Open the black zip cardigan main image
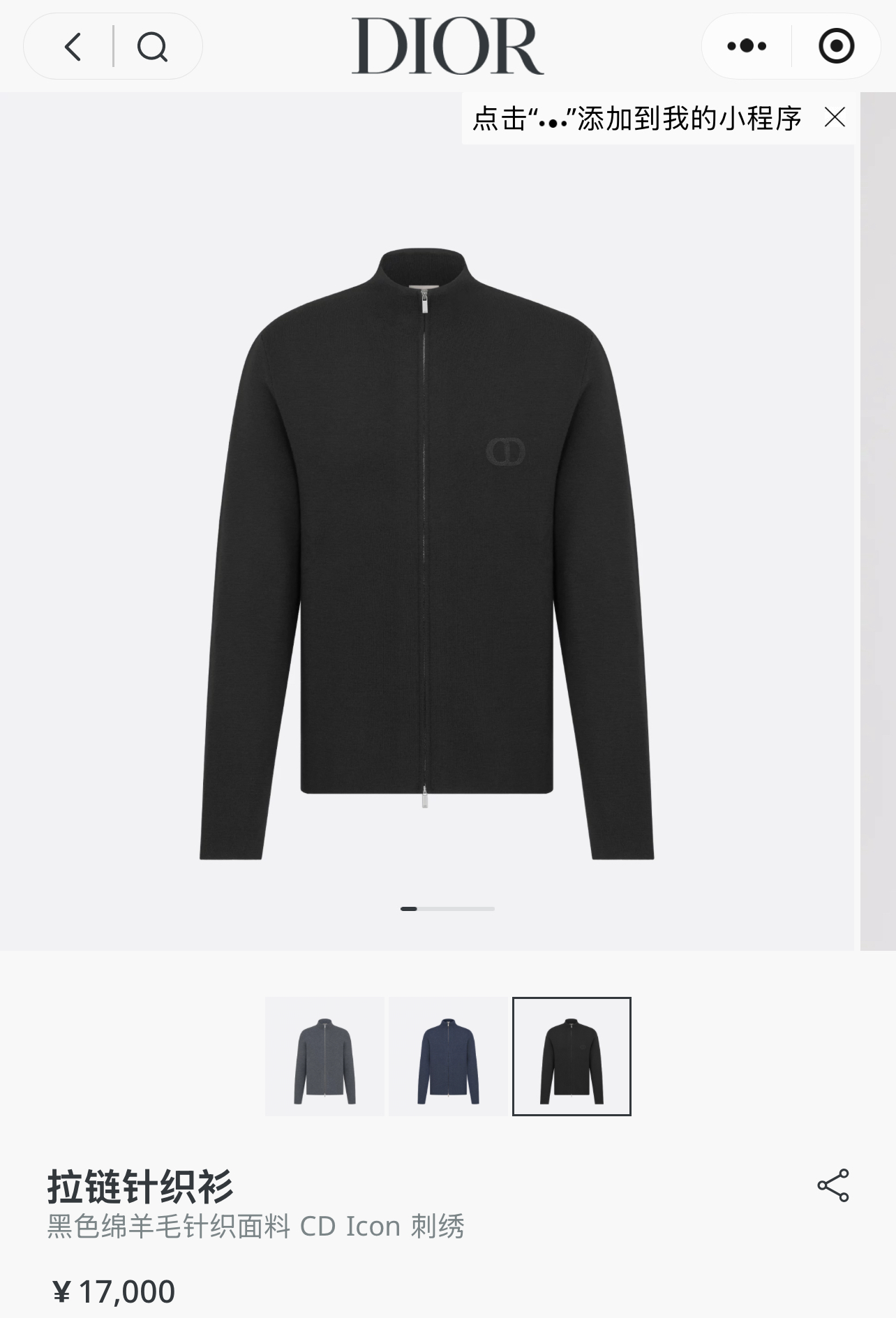 [426, 551]
